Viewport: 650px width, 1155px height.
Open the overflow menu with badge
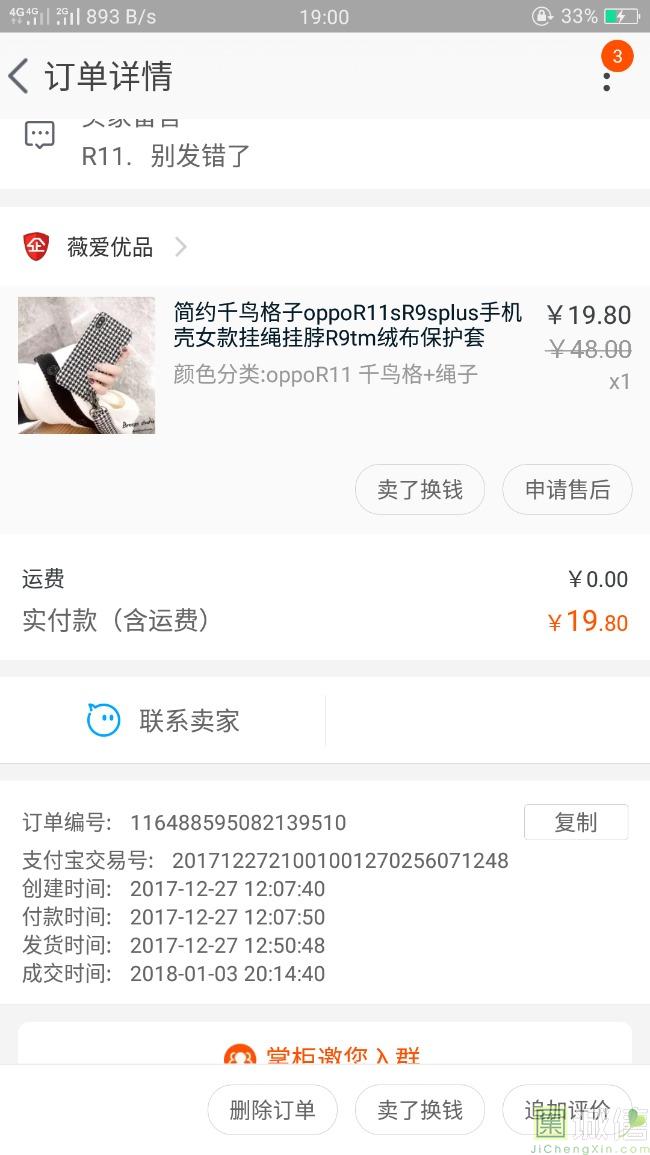(607, 76)
